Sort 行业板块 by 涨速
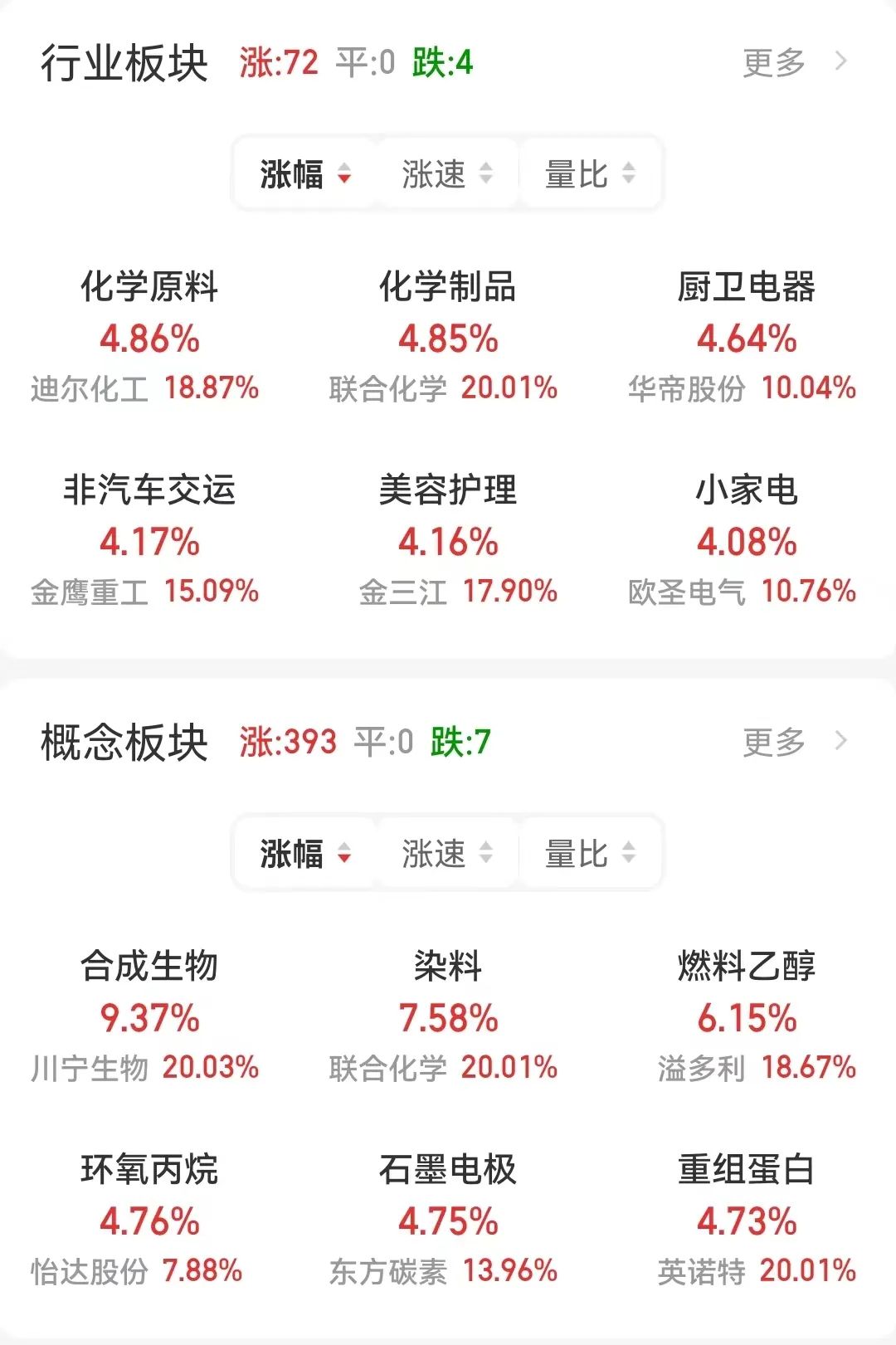This screenshot has width=896, height=1345. tap(447, 174)
